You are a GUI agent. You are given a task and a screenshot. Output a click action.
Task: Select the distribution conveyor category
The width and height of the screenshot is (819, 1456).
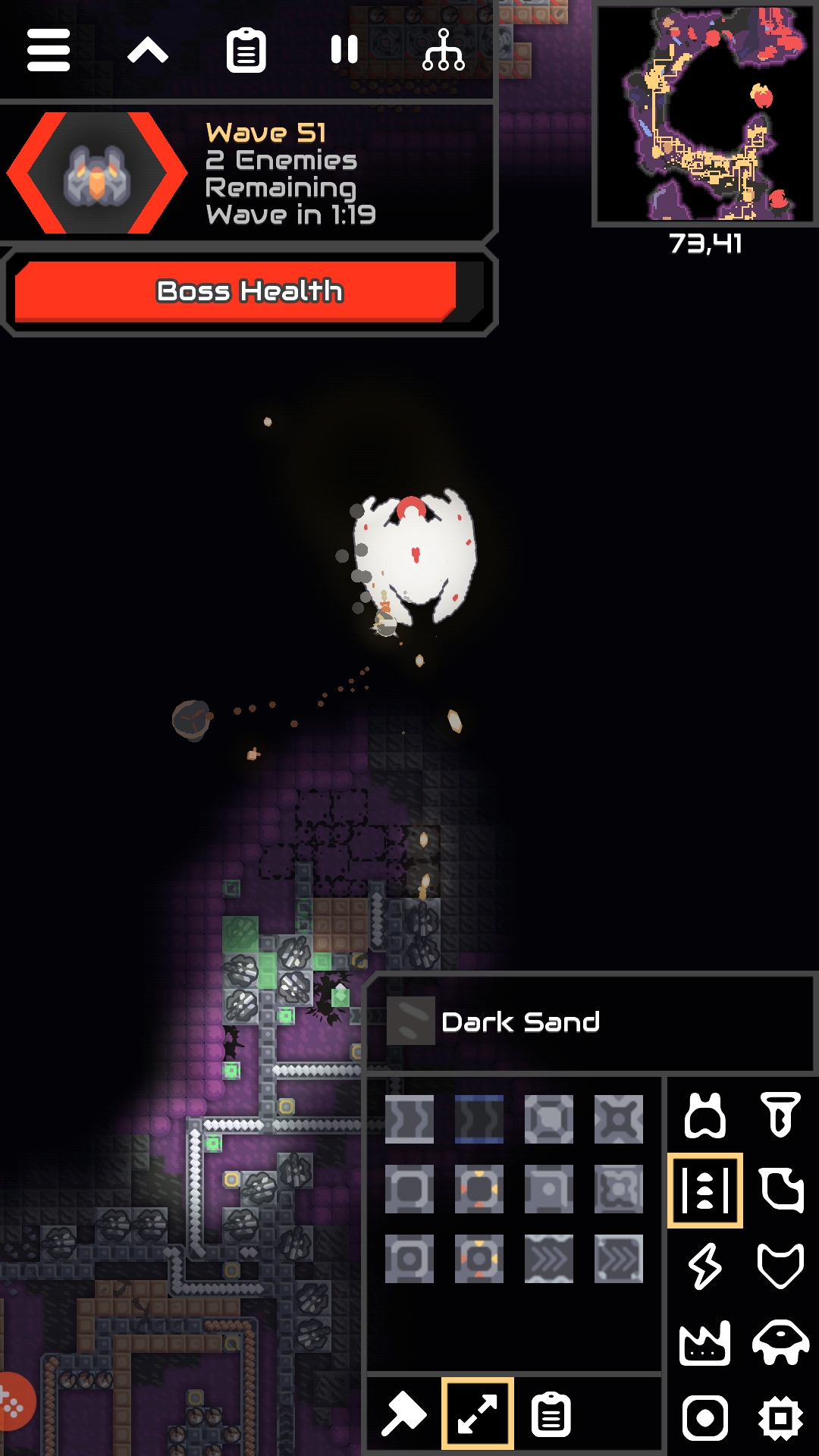[x=705, y=1191]
